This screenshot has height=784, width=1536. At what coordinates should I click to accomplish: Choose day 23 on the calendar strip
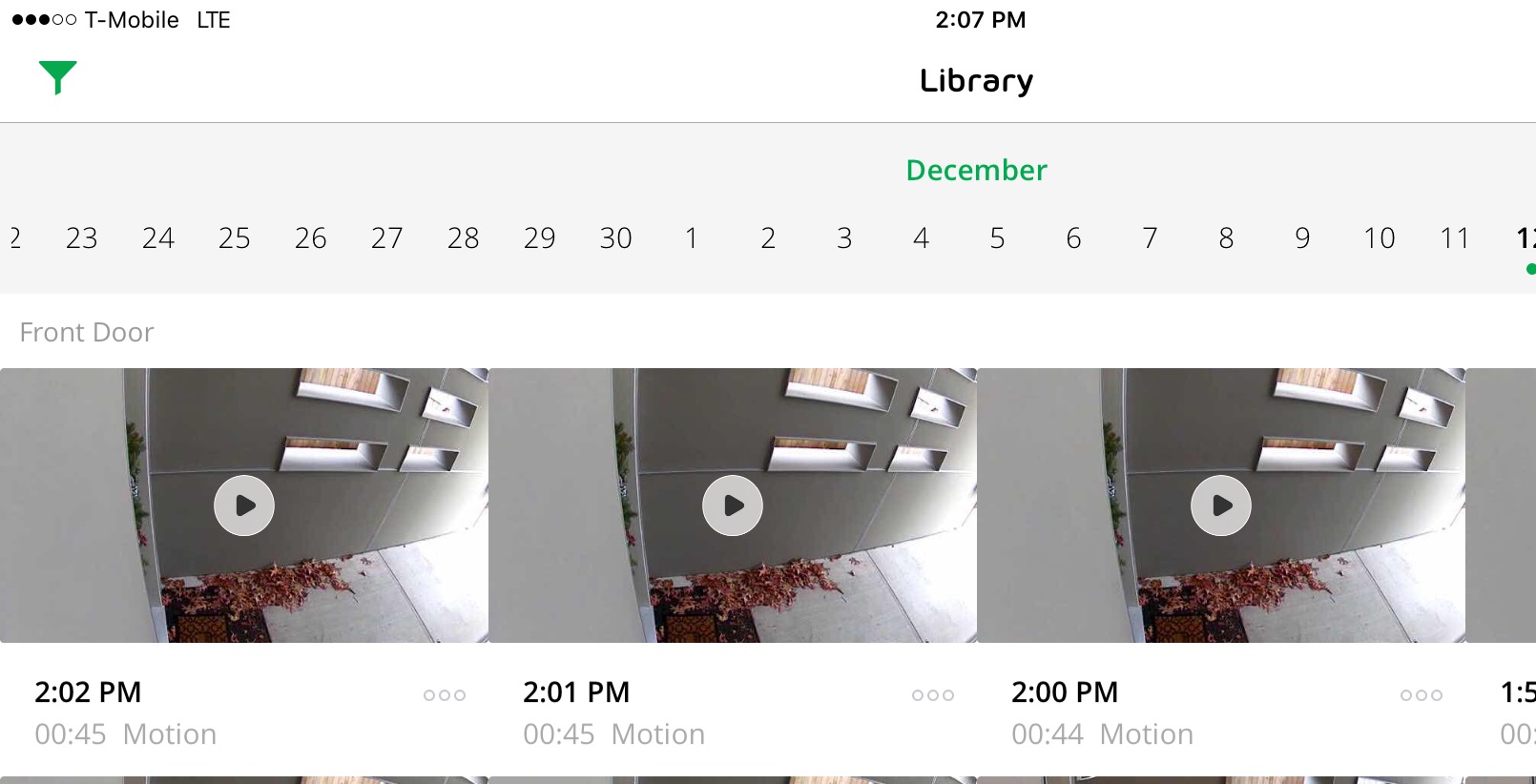pyautogui.click(x=81, y=237)
